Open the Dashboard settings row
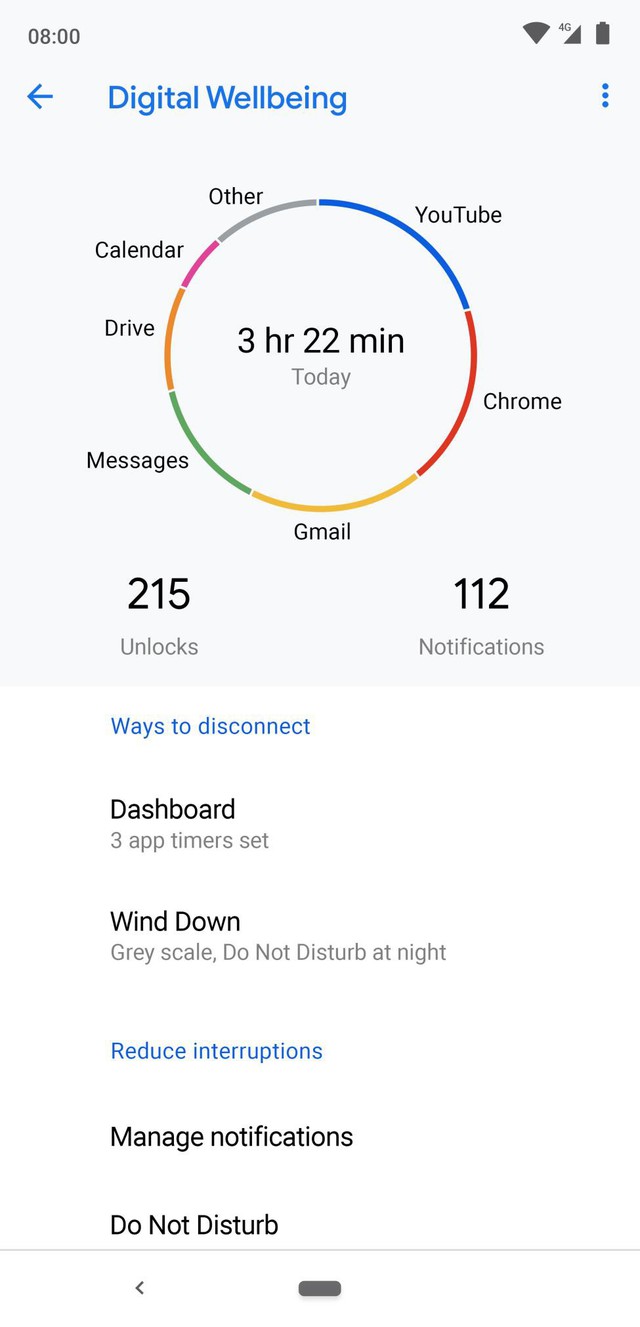640x1327 pixels. pos(320,824)
